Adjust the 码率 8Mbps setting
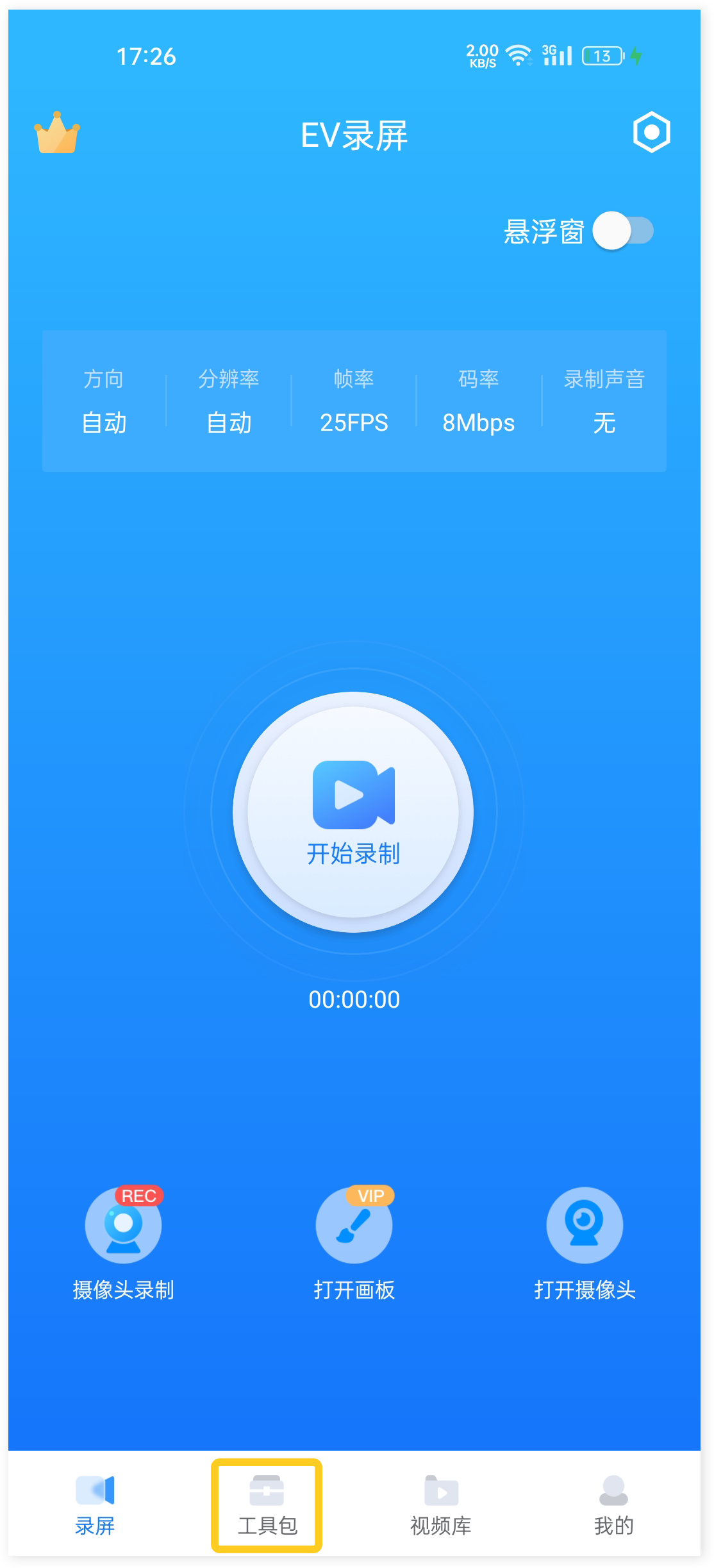This screenshot has height=1568, width=714. [478, 401]
